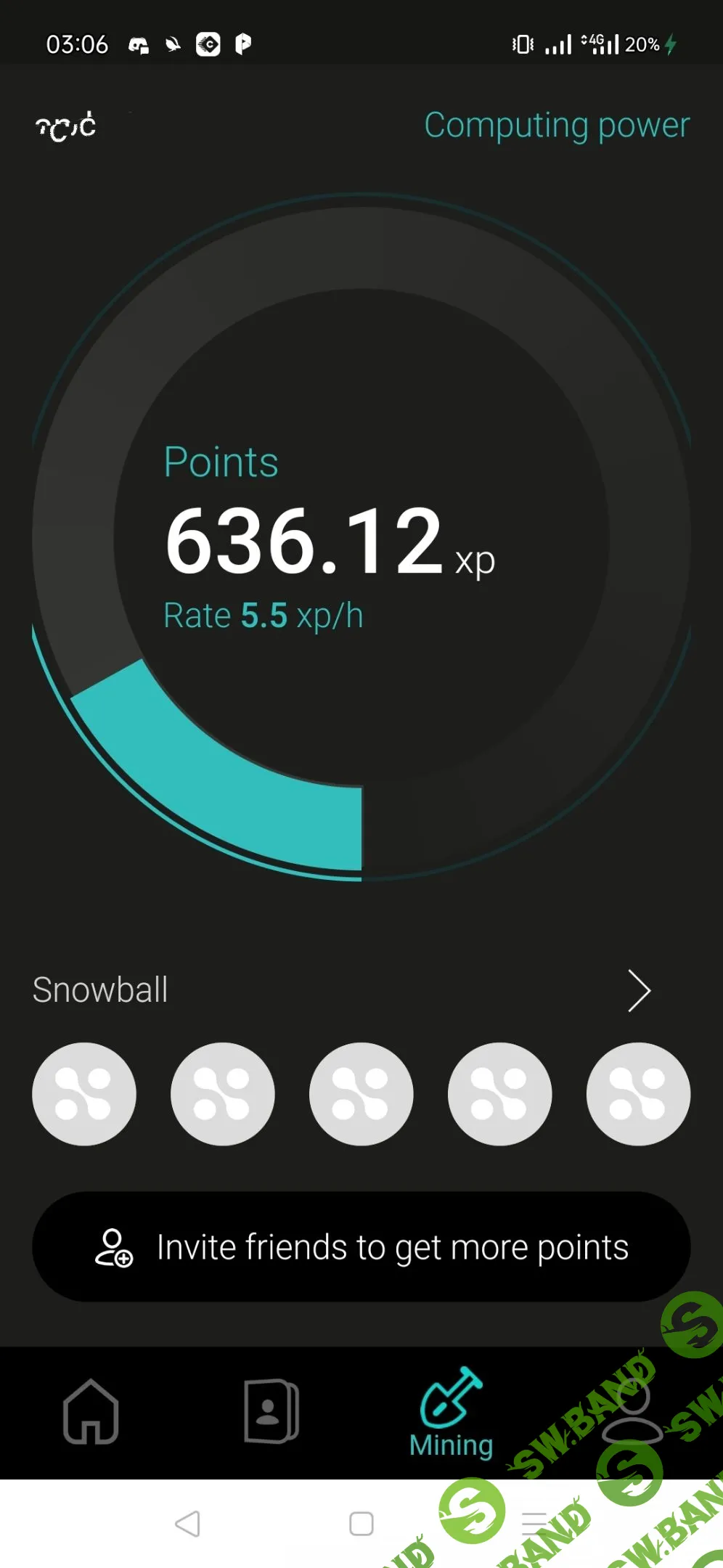
Task: Open the Computing power link
Action: click(x=557, y=126)
